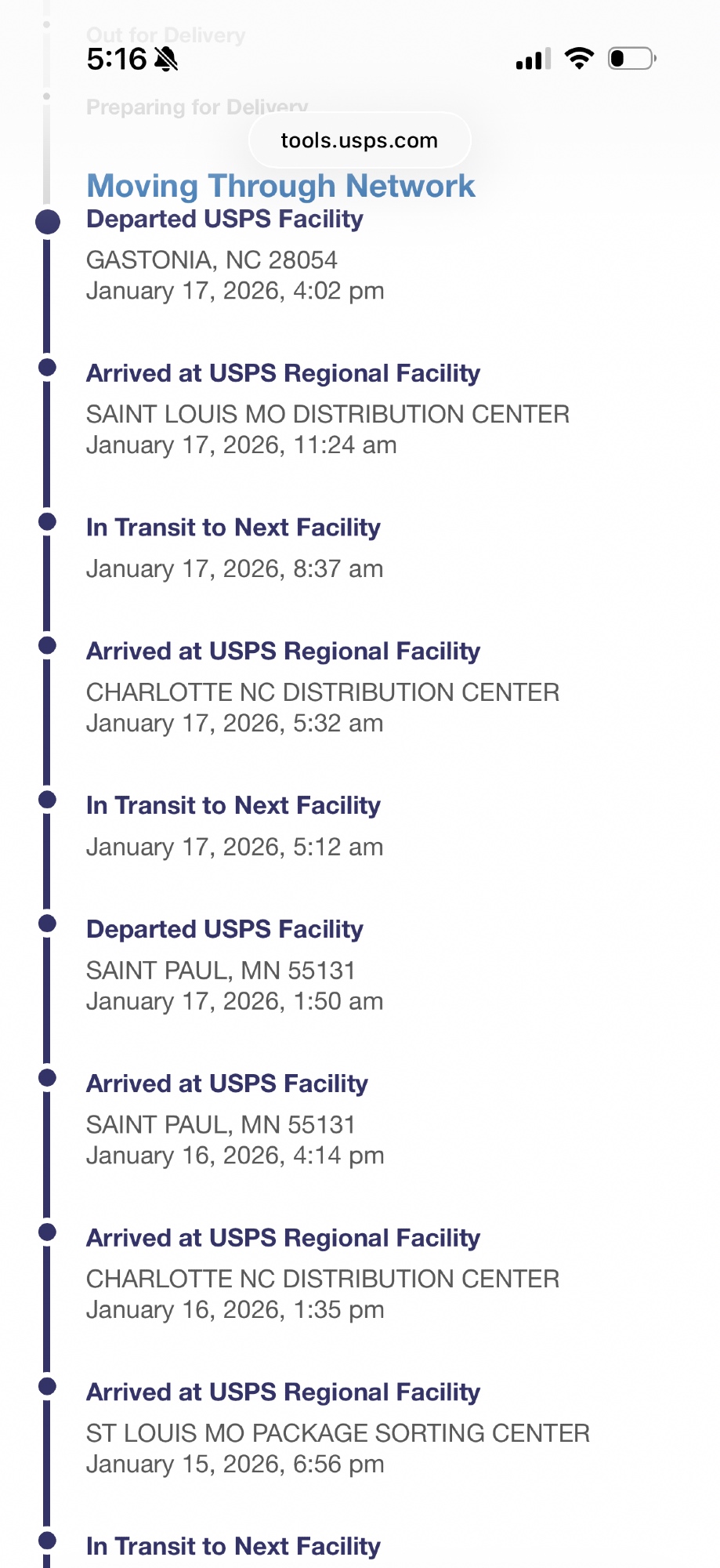Tap the tools.usps.com address bar
Screen dimensions: 720x1568
pos(360,140)
